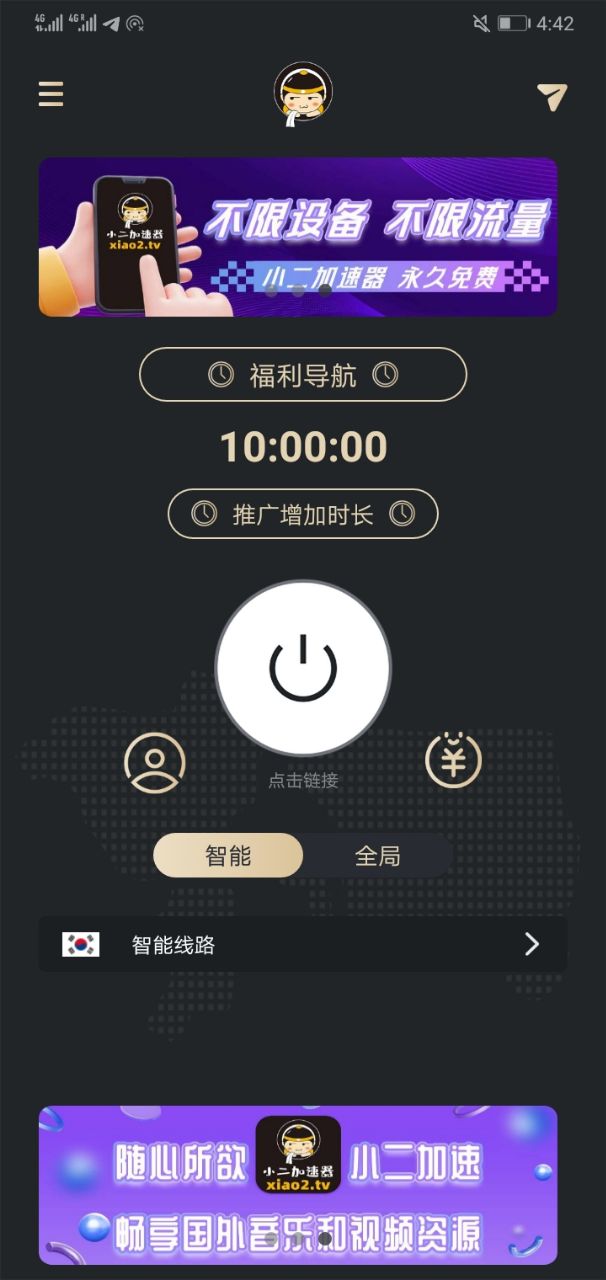The image size is (606, 1280).
Task: Select 智能 mode
Action: coord(228,856)
